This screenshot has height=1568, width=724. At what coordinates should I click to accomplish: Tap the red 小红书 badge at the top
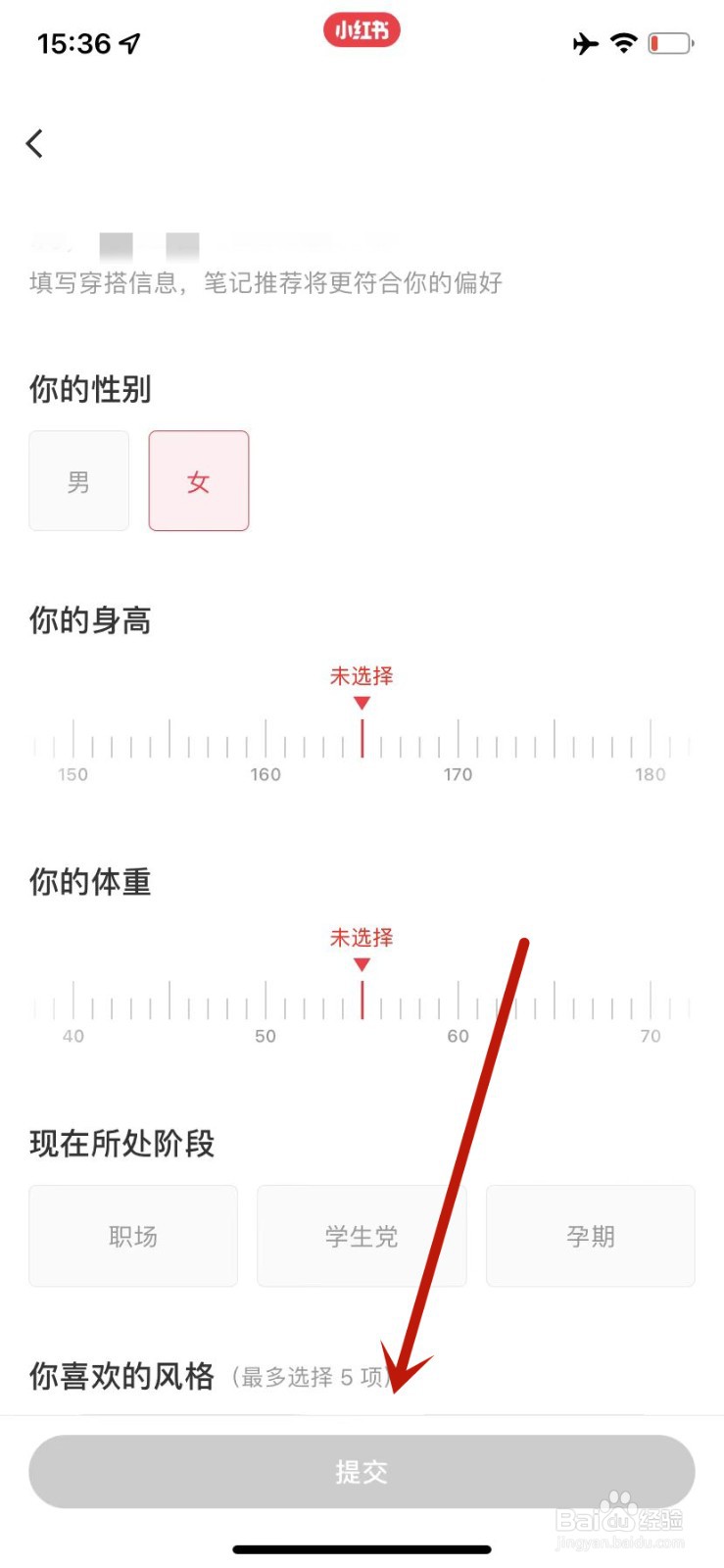point(362,30)
